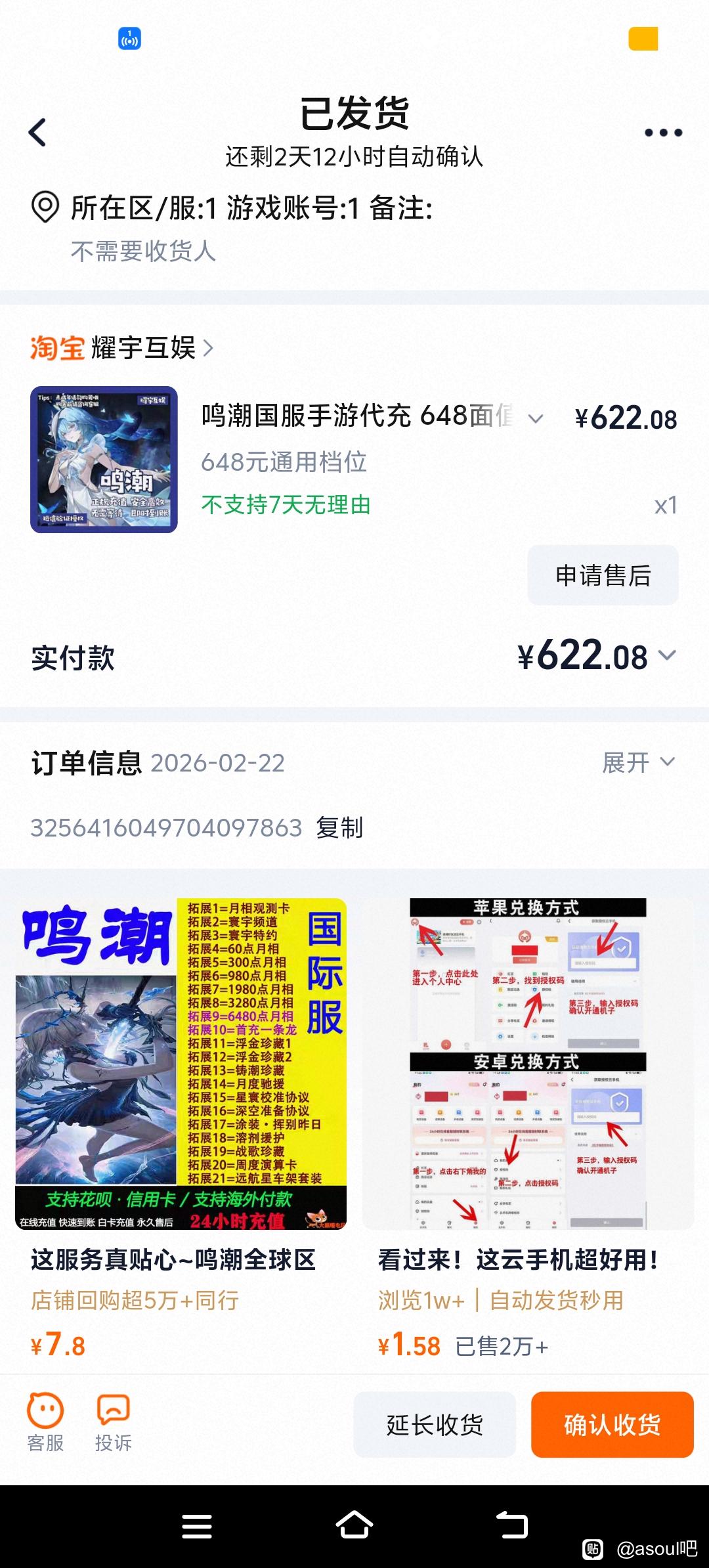The width and height of the screenshot is (709, 1568).
Task: Tap the system home button
Action: [x=354, y=1525]
